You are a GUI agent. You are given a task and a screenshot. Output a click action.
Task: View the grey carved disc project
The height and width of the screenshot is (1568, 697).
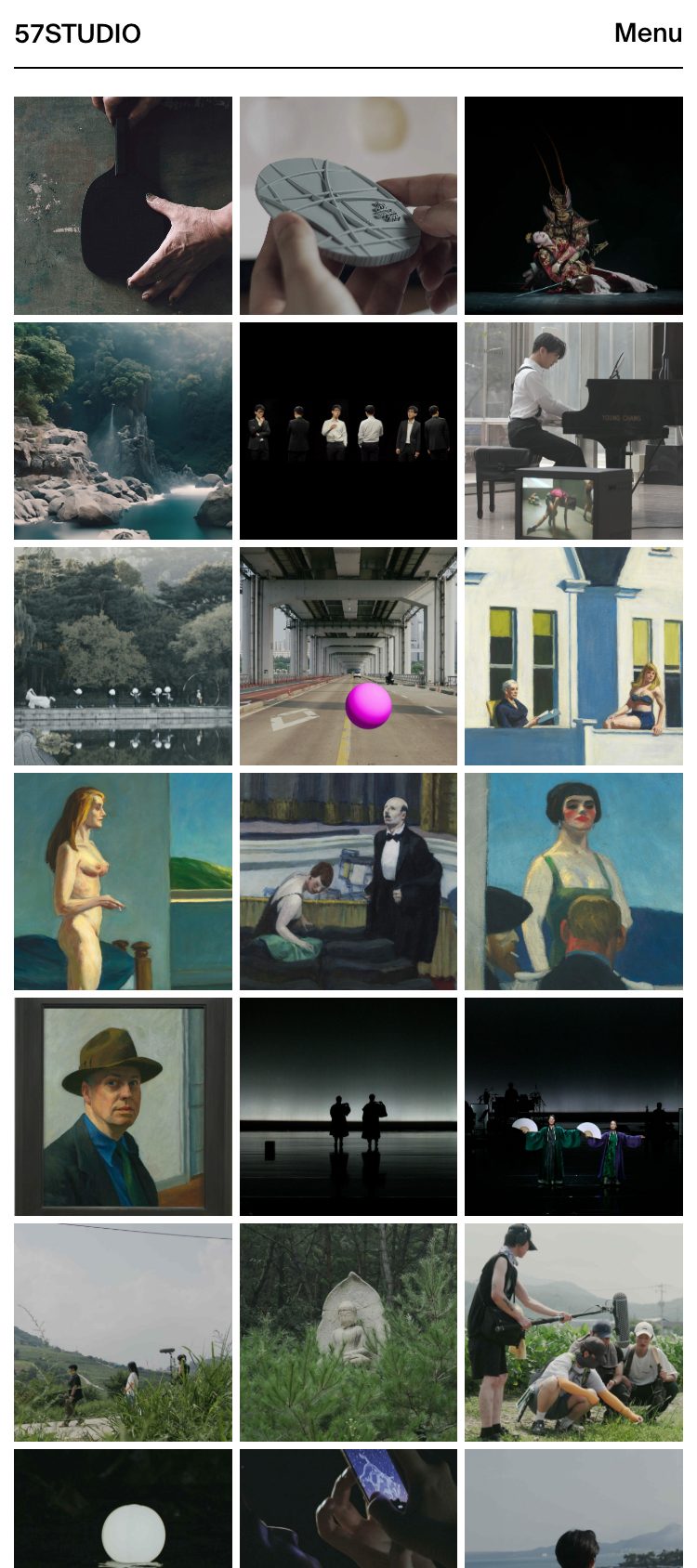coord(348,205)
